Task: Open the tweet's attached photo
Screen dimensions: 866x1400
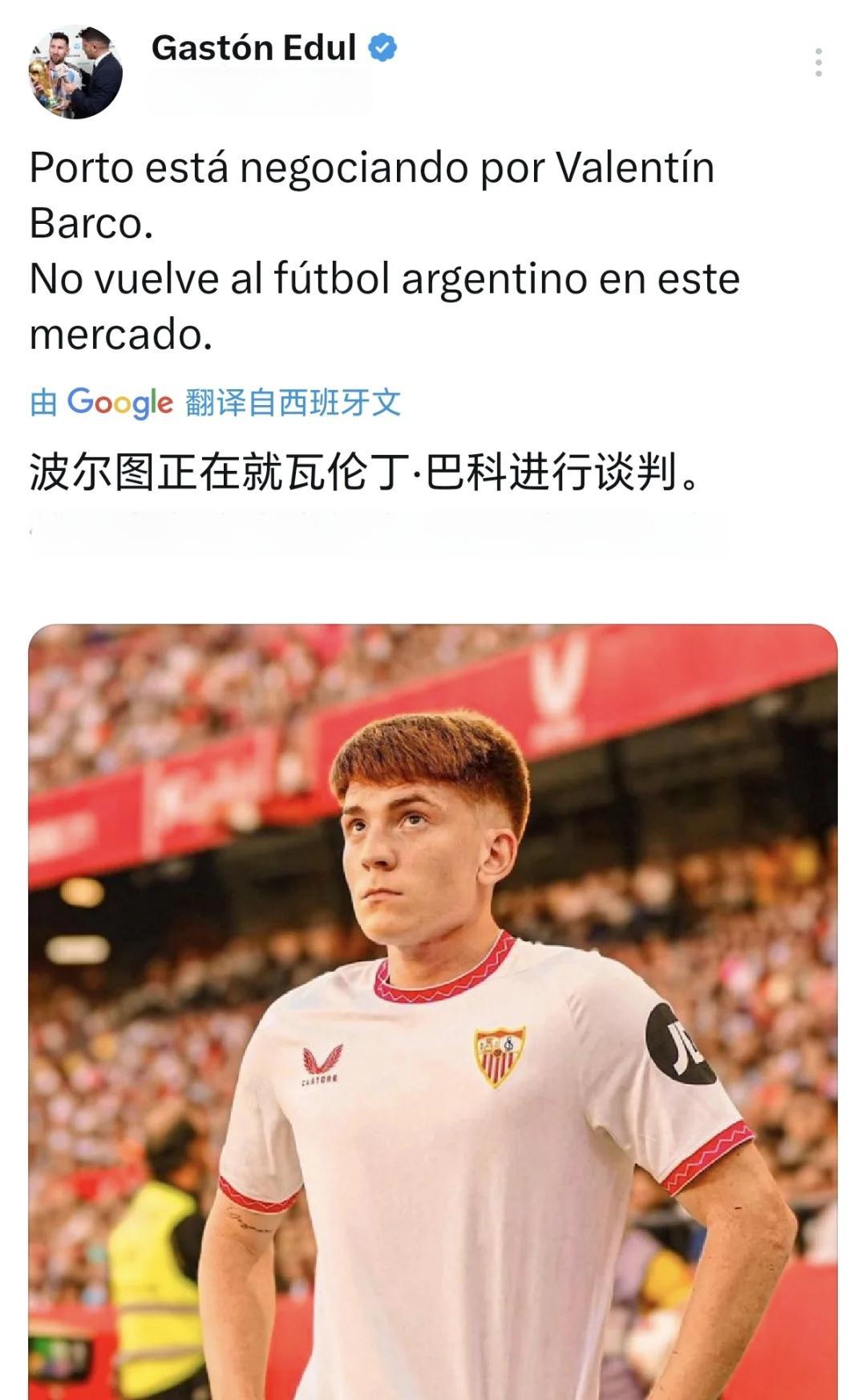Action: click(433, 1011)
